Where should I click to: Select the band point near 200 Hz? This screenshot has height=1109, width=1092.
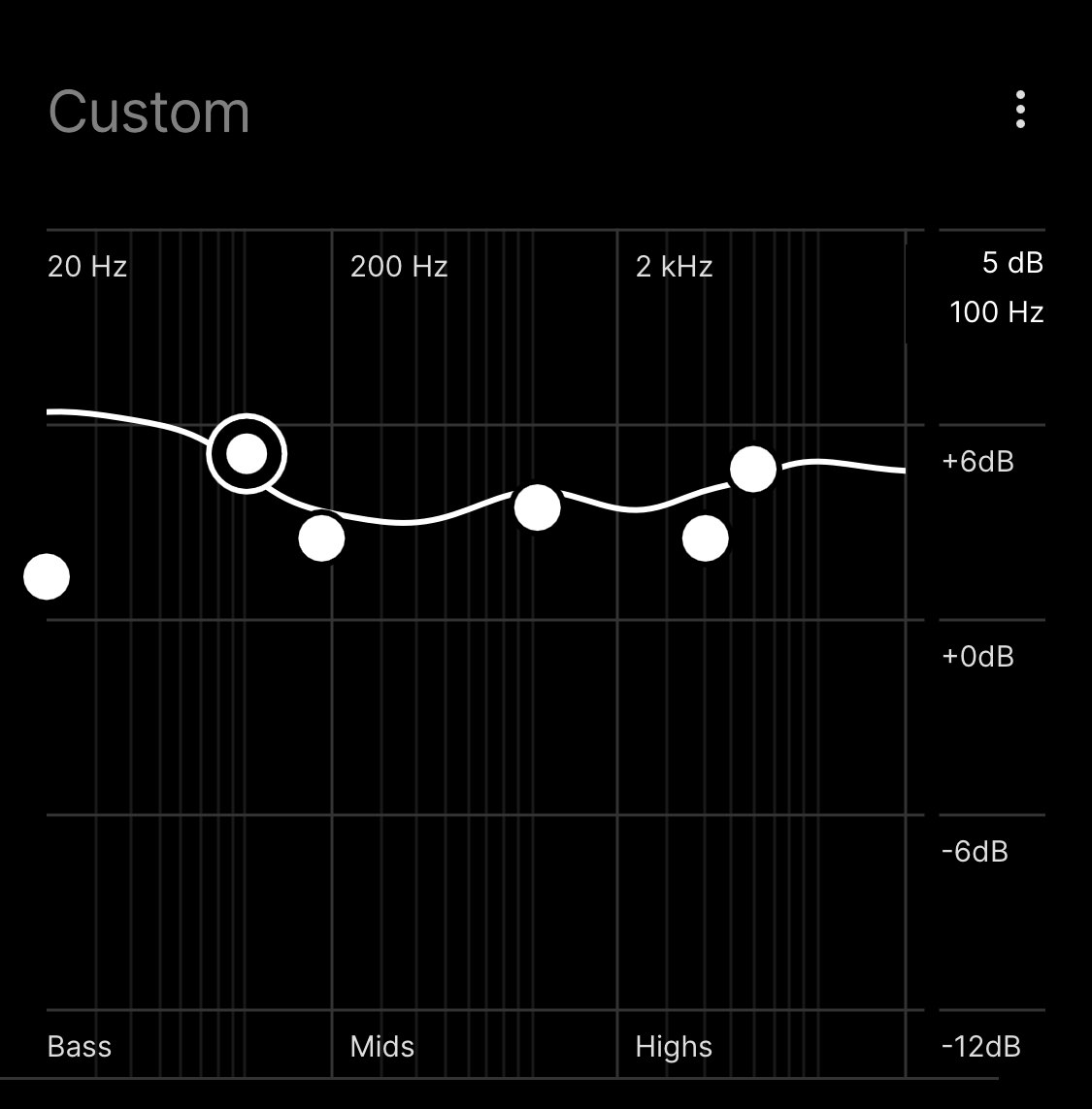point(321,538)
